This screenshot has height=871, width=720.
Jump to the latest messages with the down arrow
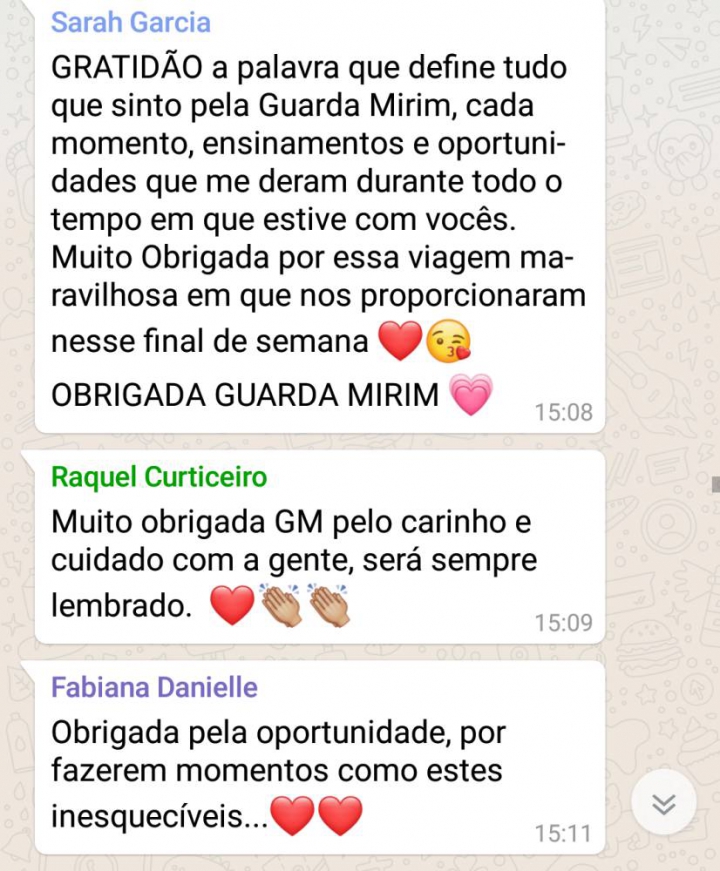click(x=664, y=804)
